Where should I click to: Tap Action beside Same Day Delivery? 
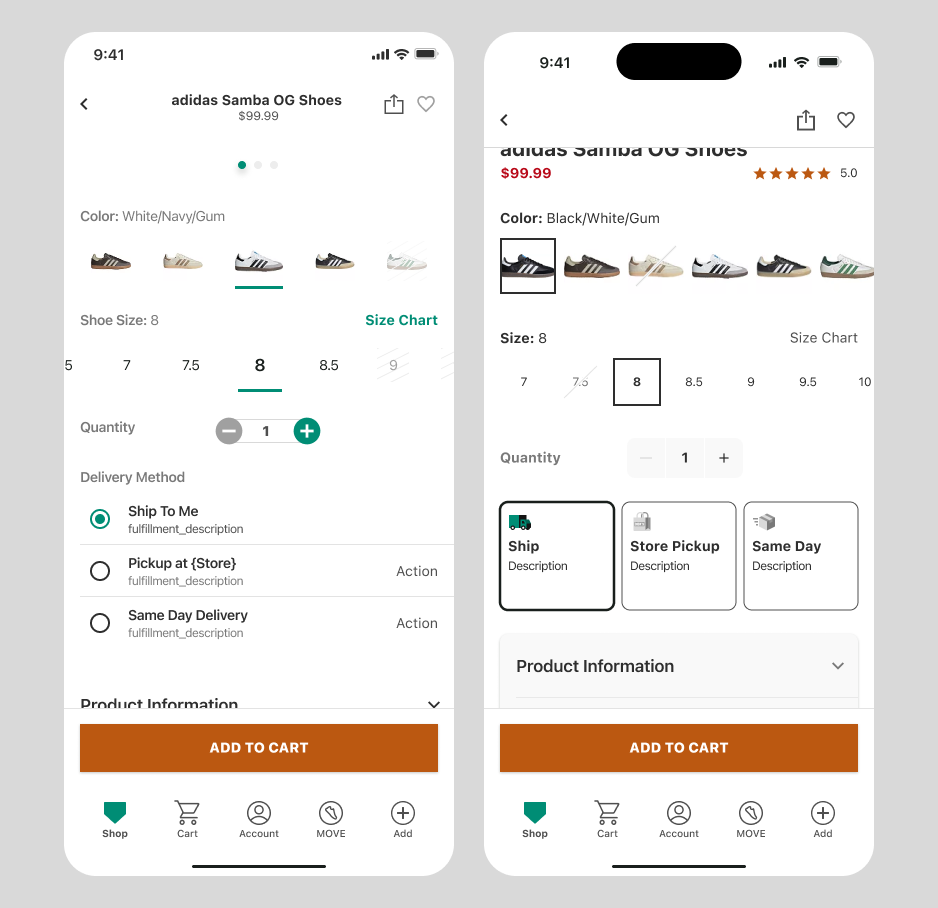point(416,623)
